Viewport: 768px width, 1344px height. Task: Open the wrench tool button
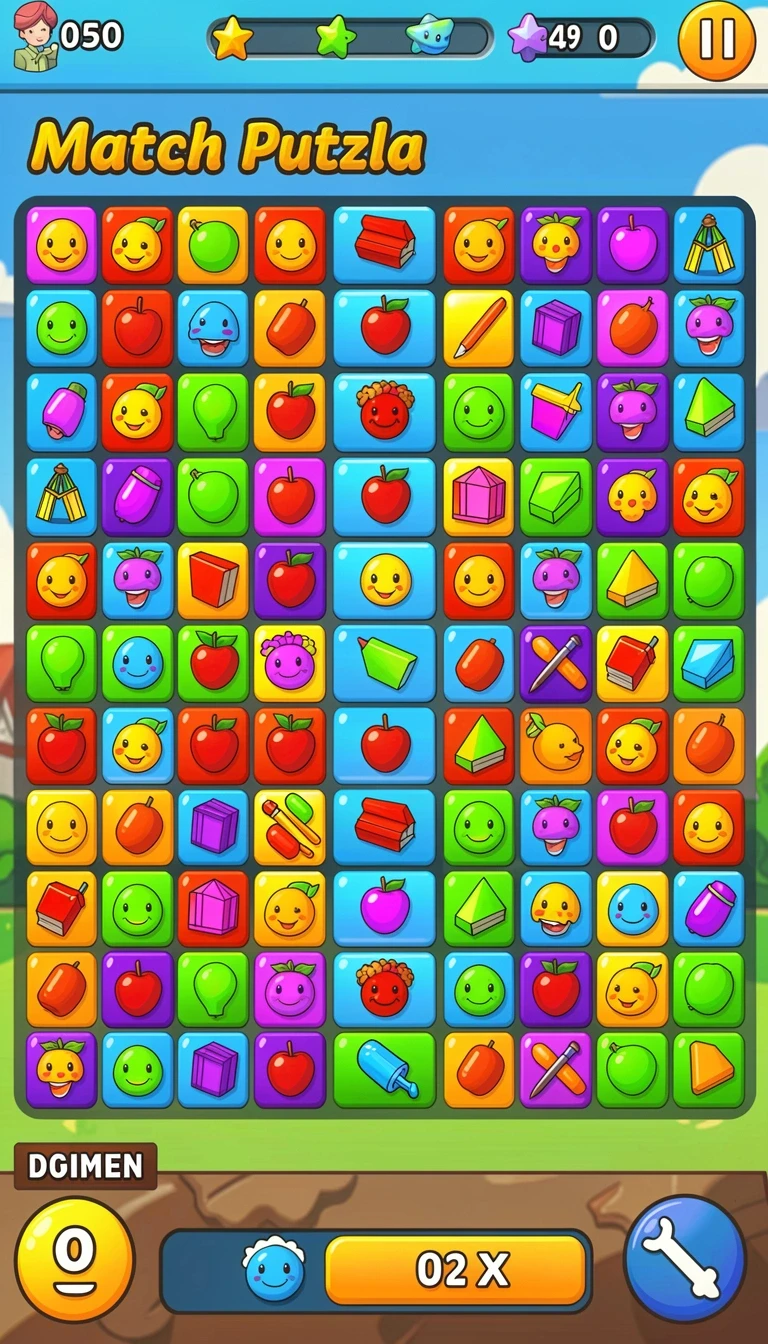point(685,1259)
